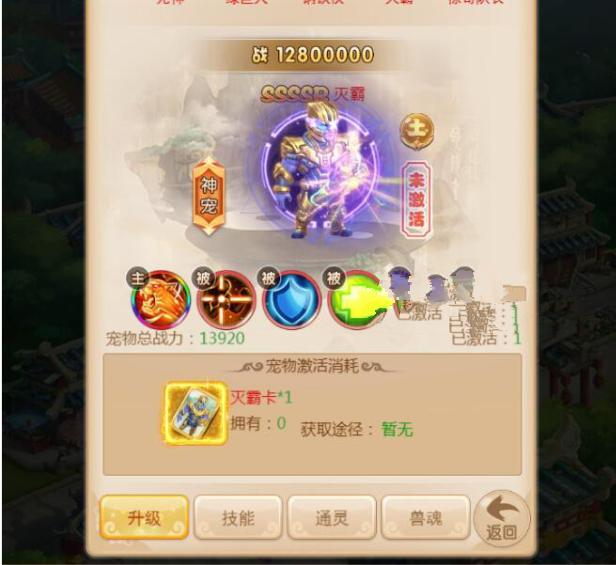This screenshot has width=616, height=565.
Task: Tap the 返回 back button
Action: click(x=502, y=519)
